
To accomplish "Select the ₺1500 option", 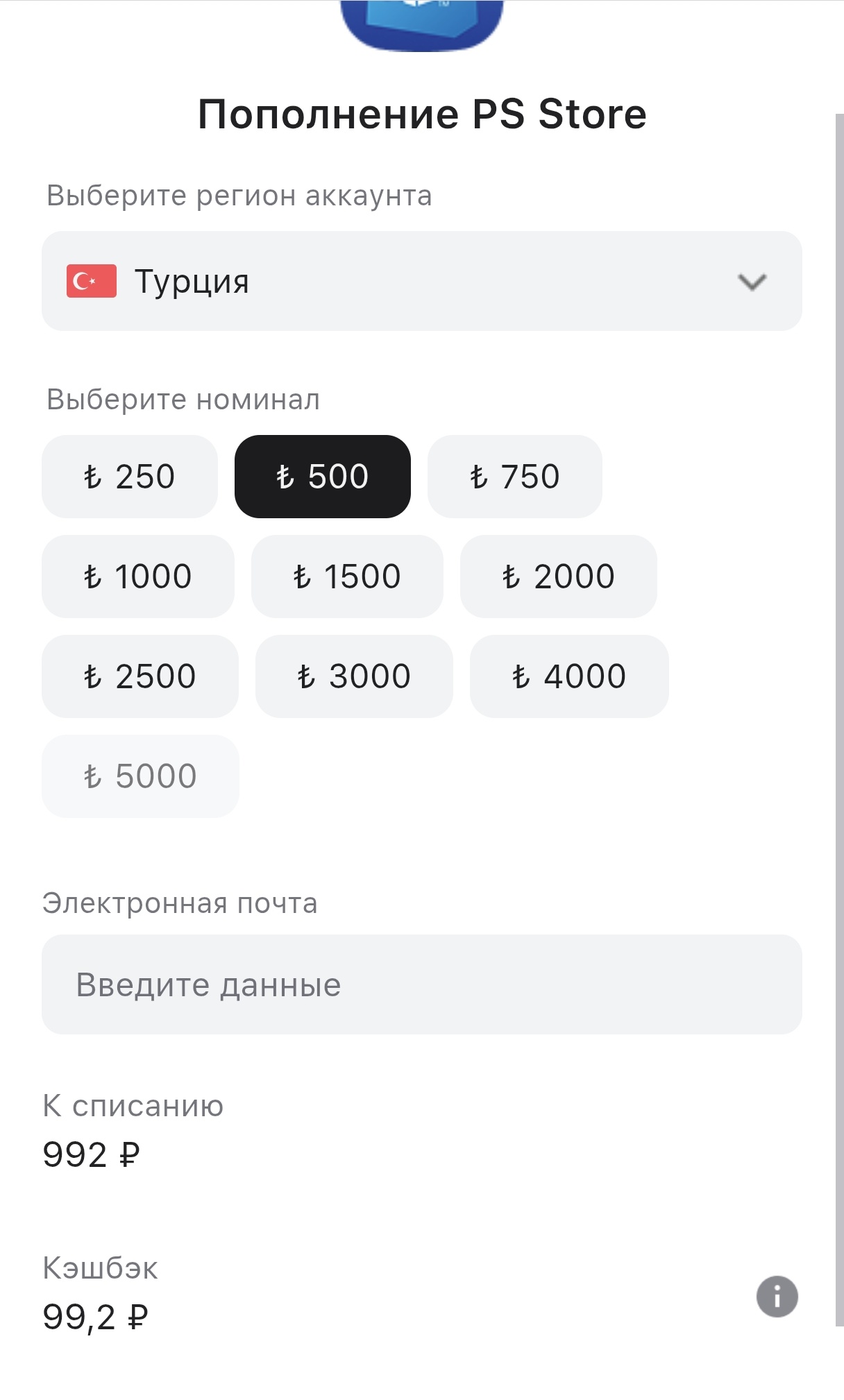I will pyautogui.click(x=347, y=576).
